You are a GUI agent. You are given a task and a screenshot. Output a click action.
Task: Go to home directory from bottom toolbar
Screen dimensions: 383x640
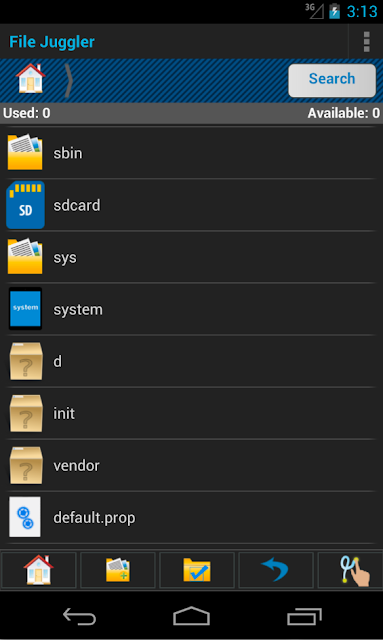point(38,570)
